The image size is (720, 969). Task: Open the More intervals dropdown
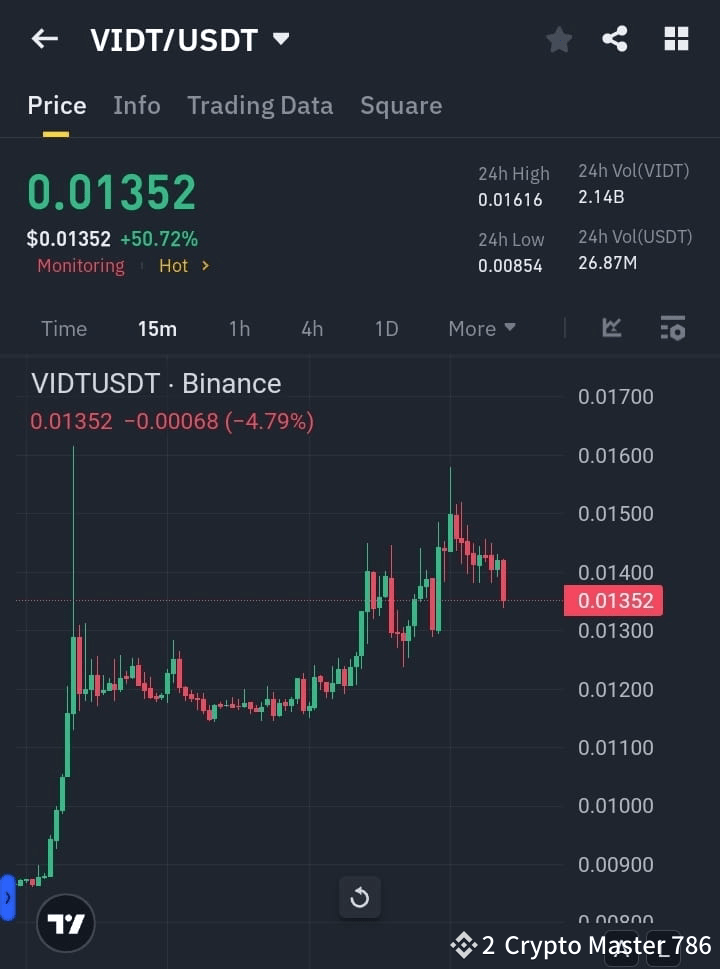(x=481, y=328)
